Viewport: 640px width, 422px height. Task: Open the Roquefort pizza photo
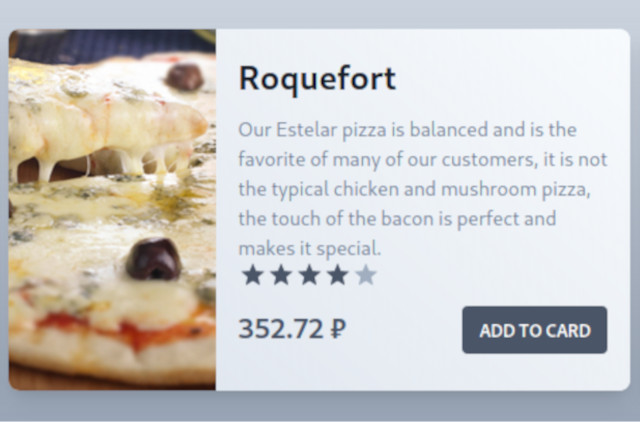112,209
